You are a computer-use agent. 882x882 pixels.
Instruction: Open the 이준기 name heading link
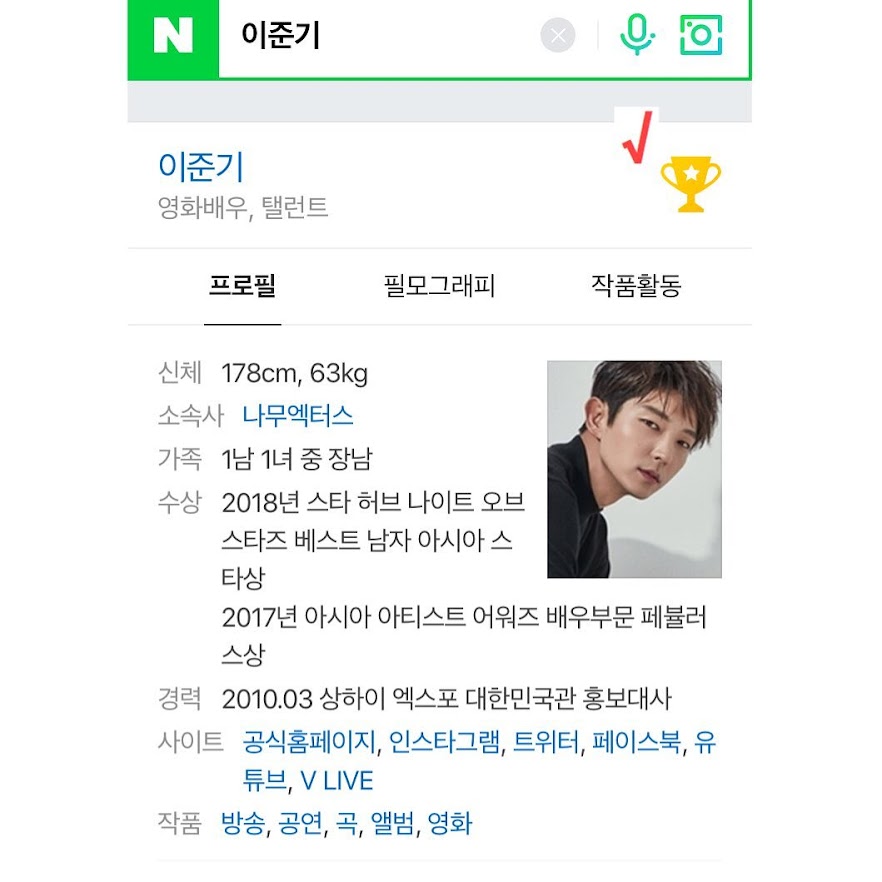tap(201, 167)
